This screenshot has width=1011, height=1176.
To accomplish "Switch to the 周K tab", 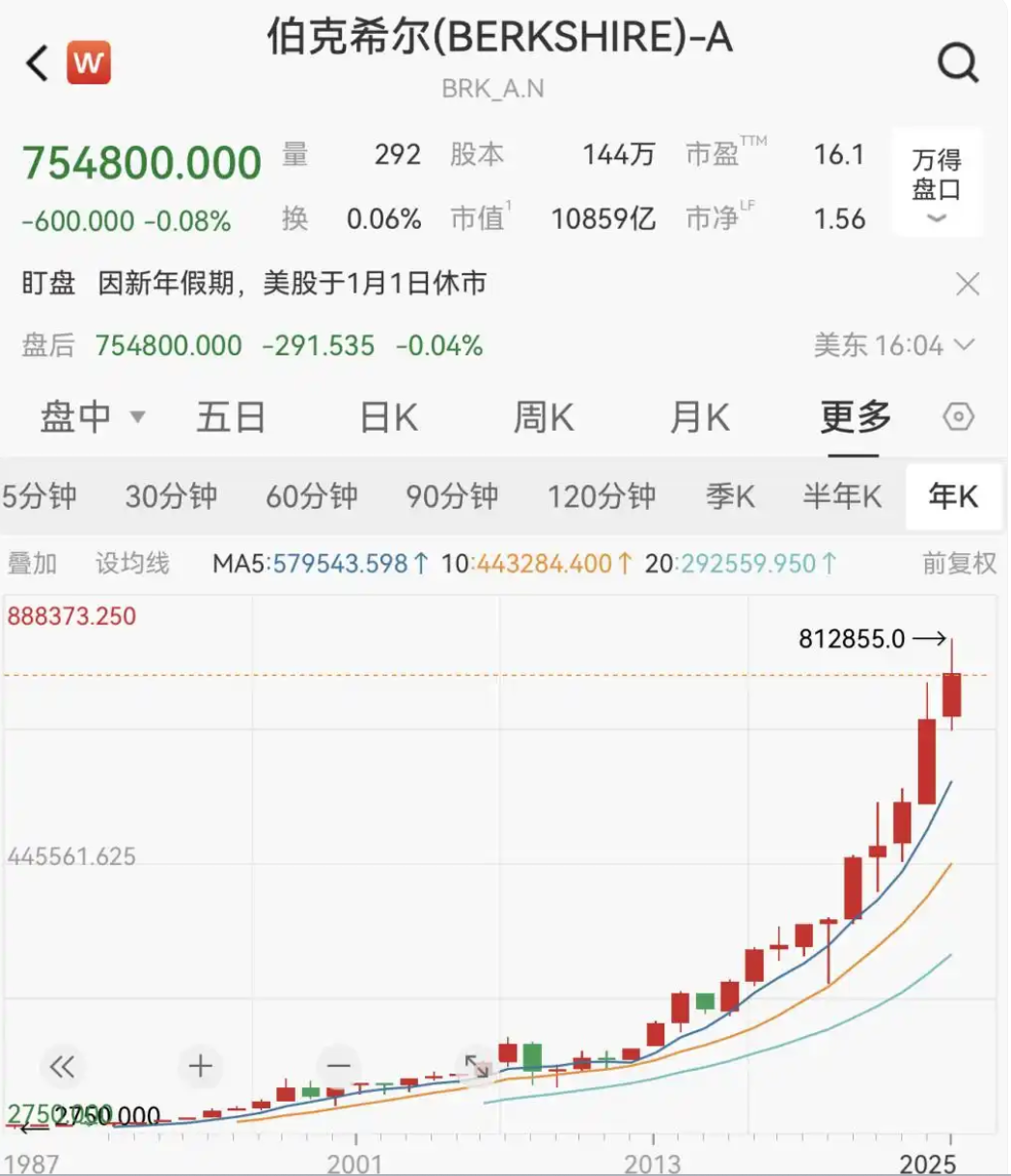I will pos(544,416).
